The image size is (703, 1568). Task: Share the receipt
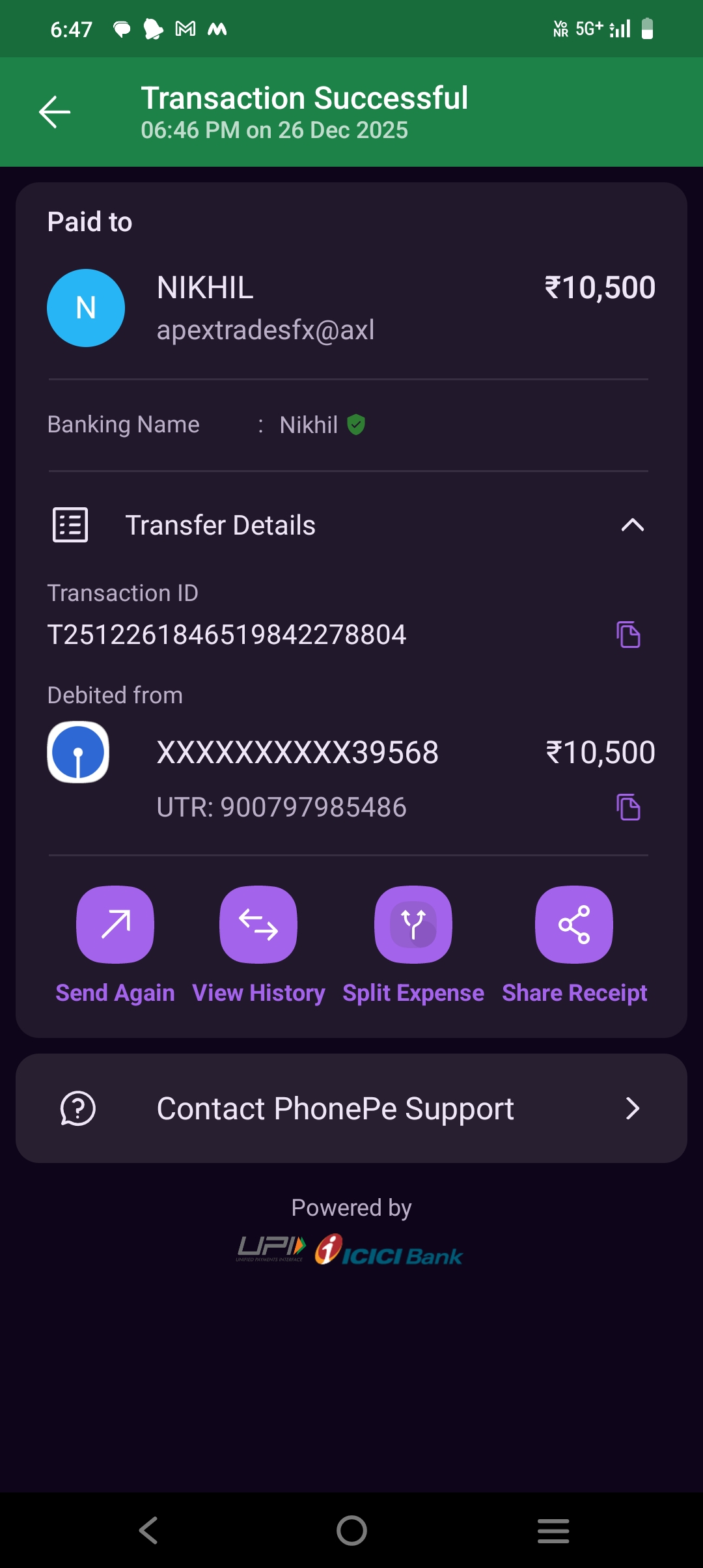[x=574, y=925]
